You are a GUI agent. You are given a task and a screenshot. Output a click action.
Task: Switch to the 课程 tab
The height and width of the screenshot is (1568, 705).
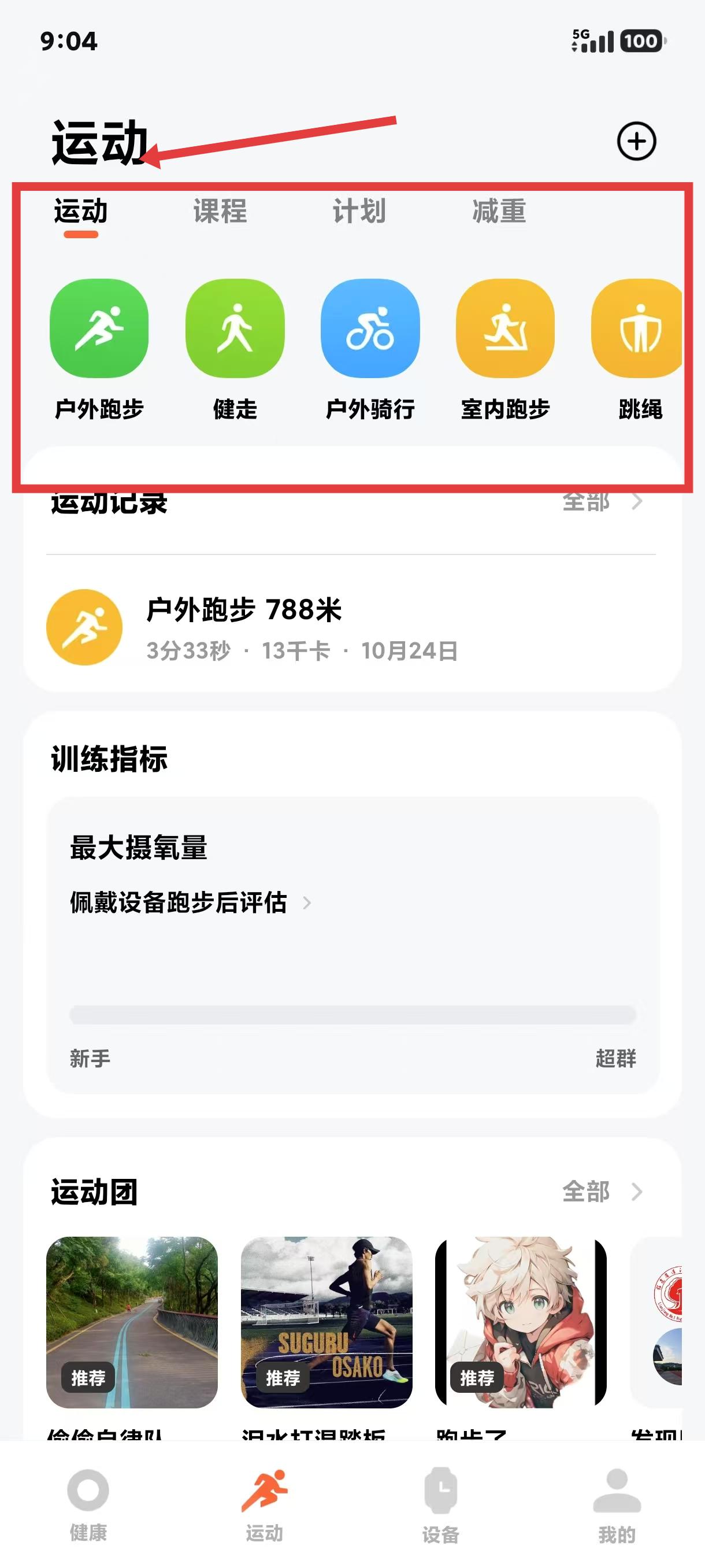[x=220, y=211]
